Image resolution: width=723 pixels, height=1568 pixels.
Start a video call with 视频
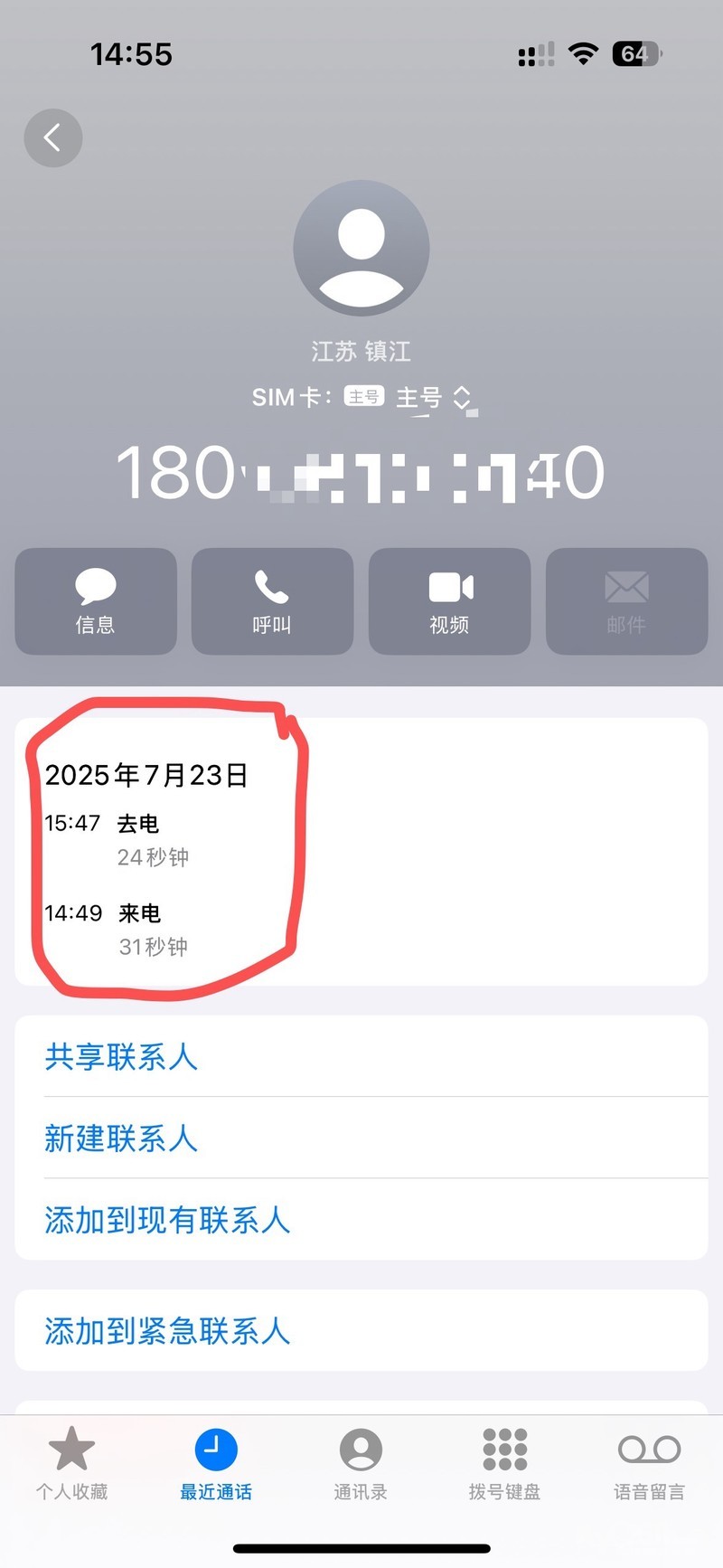(449, 601)
